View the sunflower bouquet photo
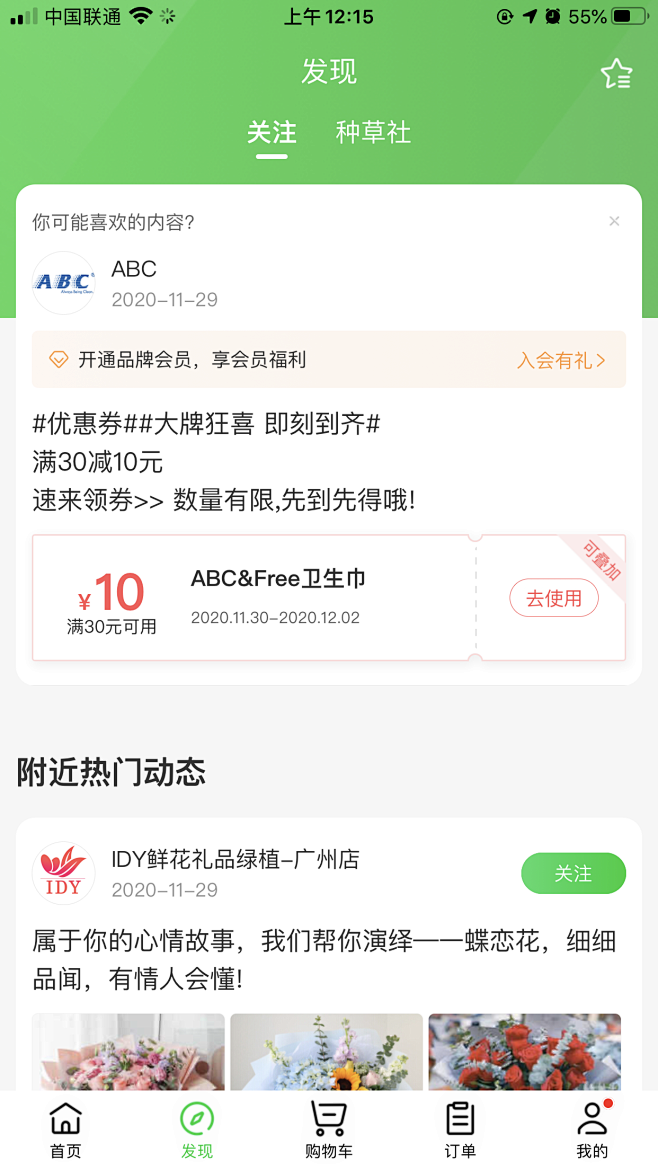This screenshot has width=658, height=1170. pos(326,1051)
